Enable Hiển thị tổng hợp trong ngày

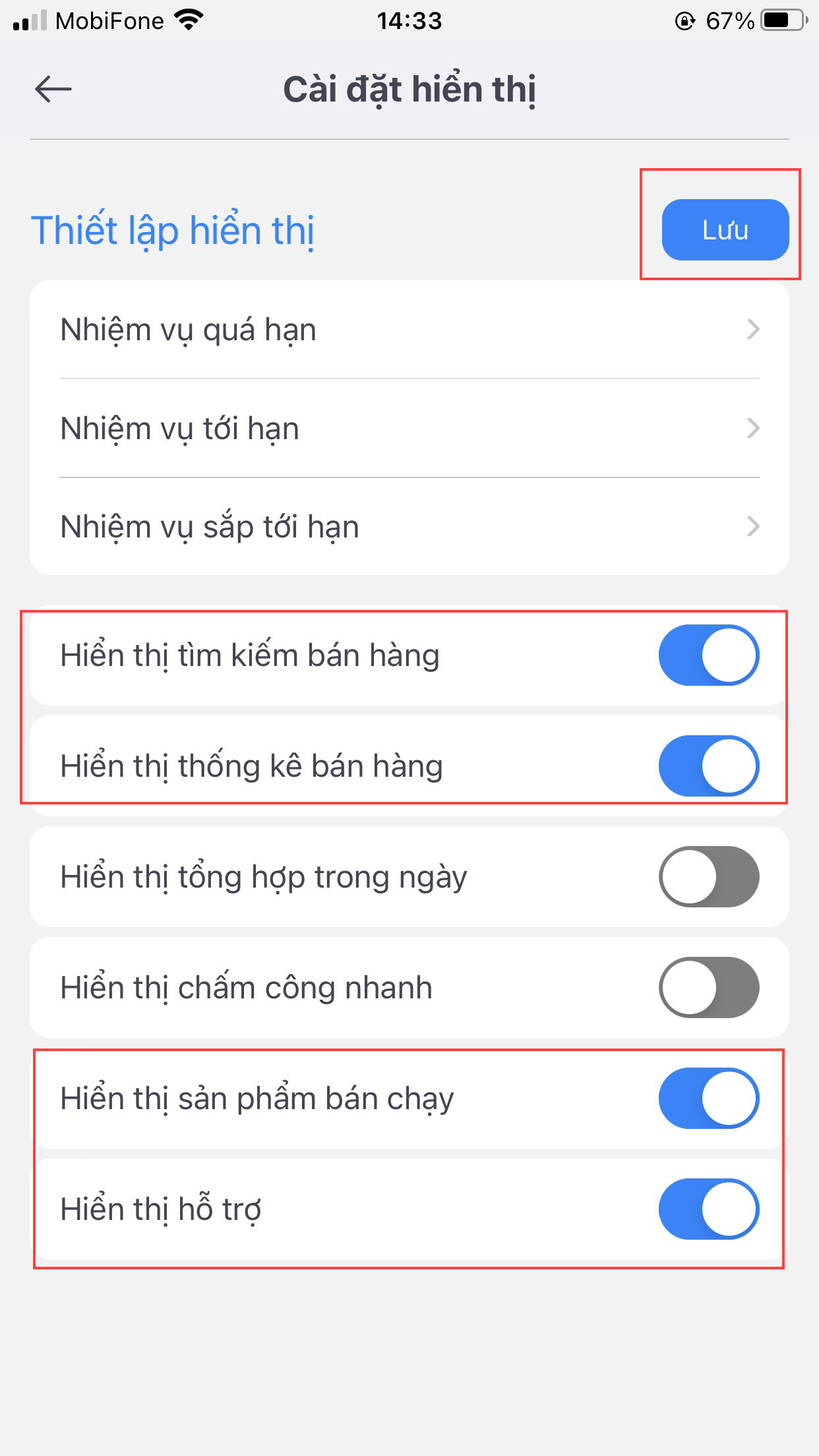(708, 876)
